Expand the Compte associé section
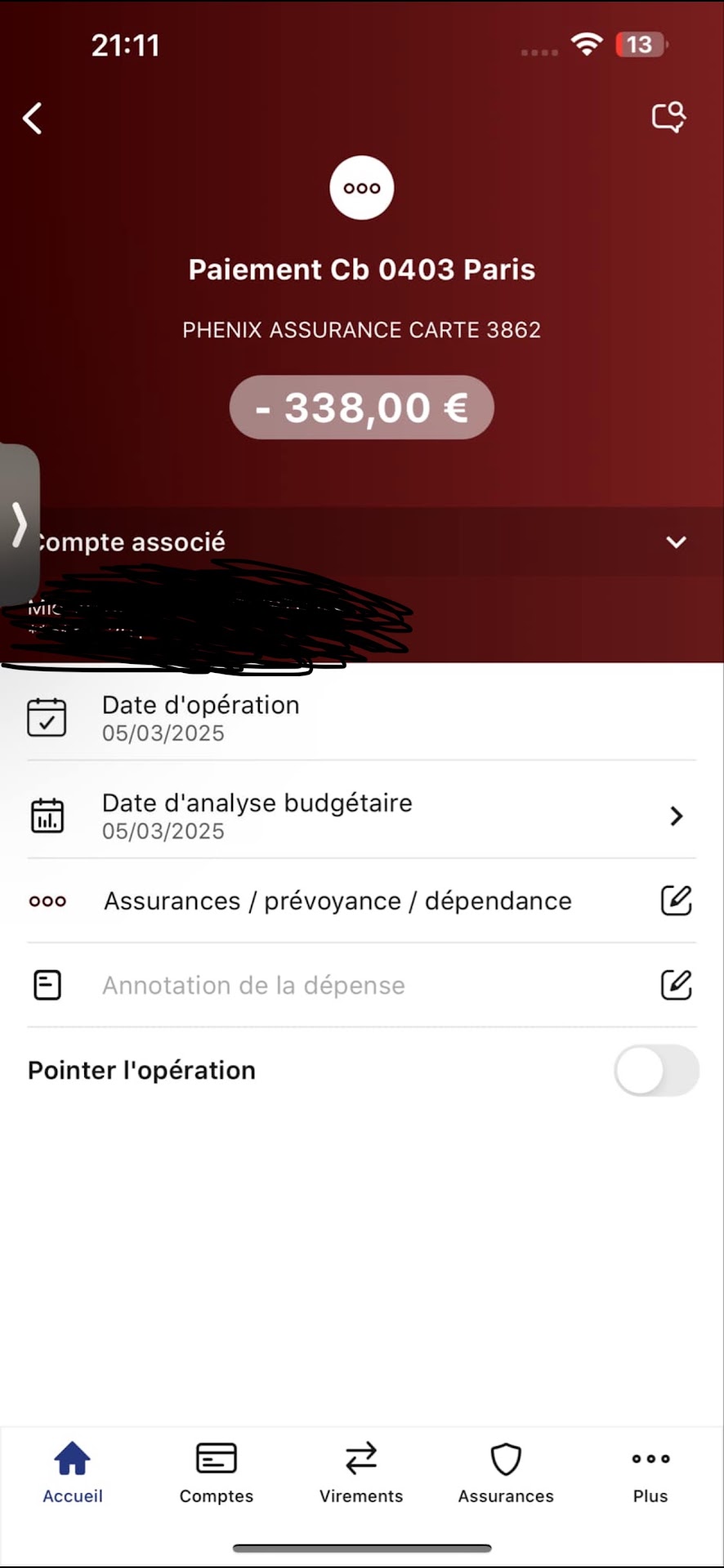 [x=676, y=542]
